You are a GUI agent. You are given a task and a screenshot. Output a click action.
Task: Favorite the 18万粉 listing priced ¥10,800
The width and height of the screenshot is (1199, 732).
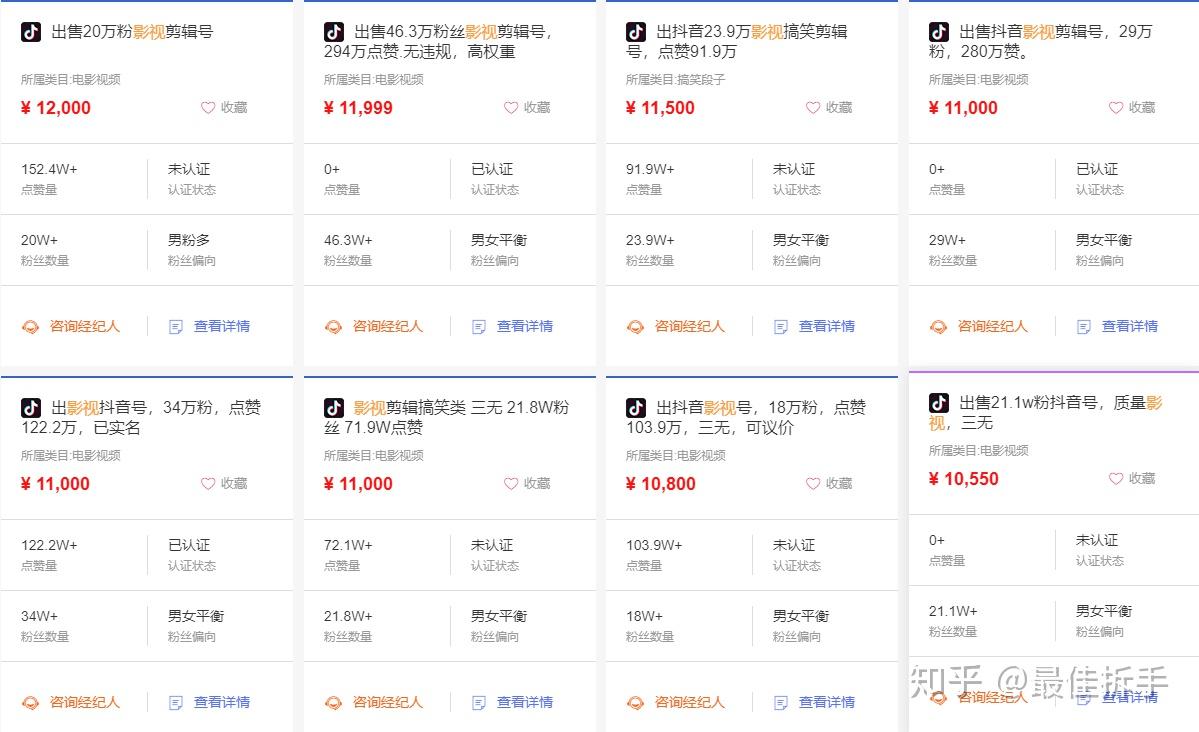tap(829, 484)
